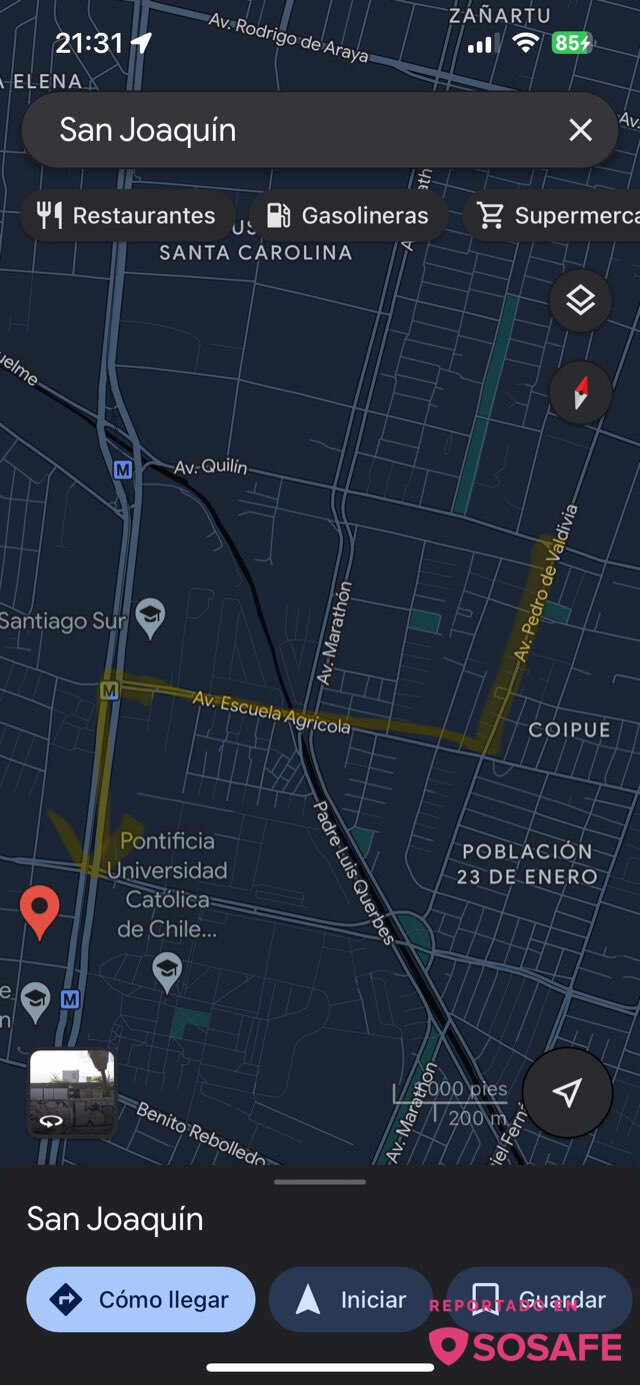Open the map layers button
Image resolution: width=641 pixels, height=1386 pixels.
[x=580, y=300]
